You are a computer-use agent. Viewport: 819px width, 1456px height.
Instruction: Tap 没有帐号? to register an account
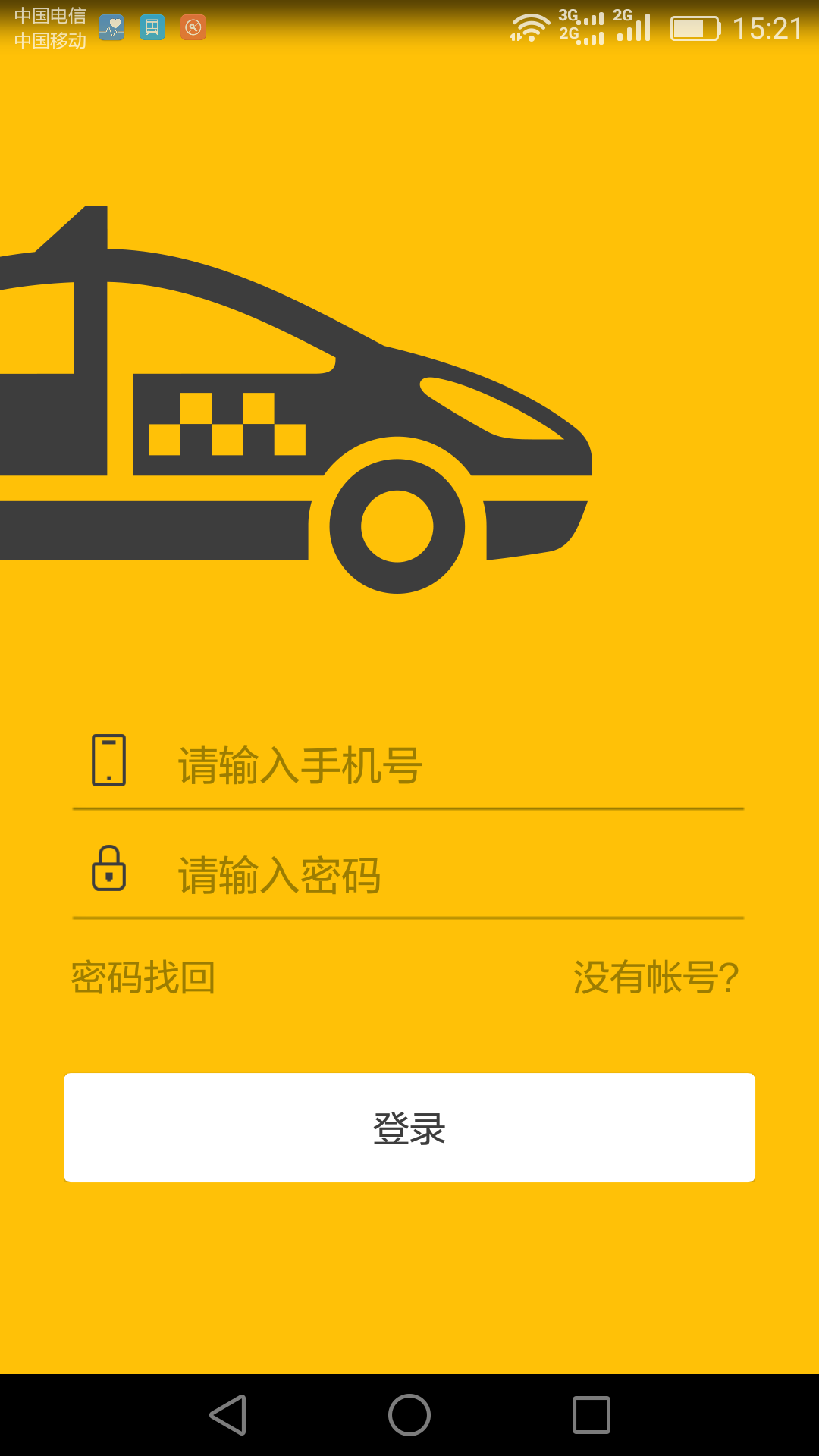point(656,978)
